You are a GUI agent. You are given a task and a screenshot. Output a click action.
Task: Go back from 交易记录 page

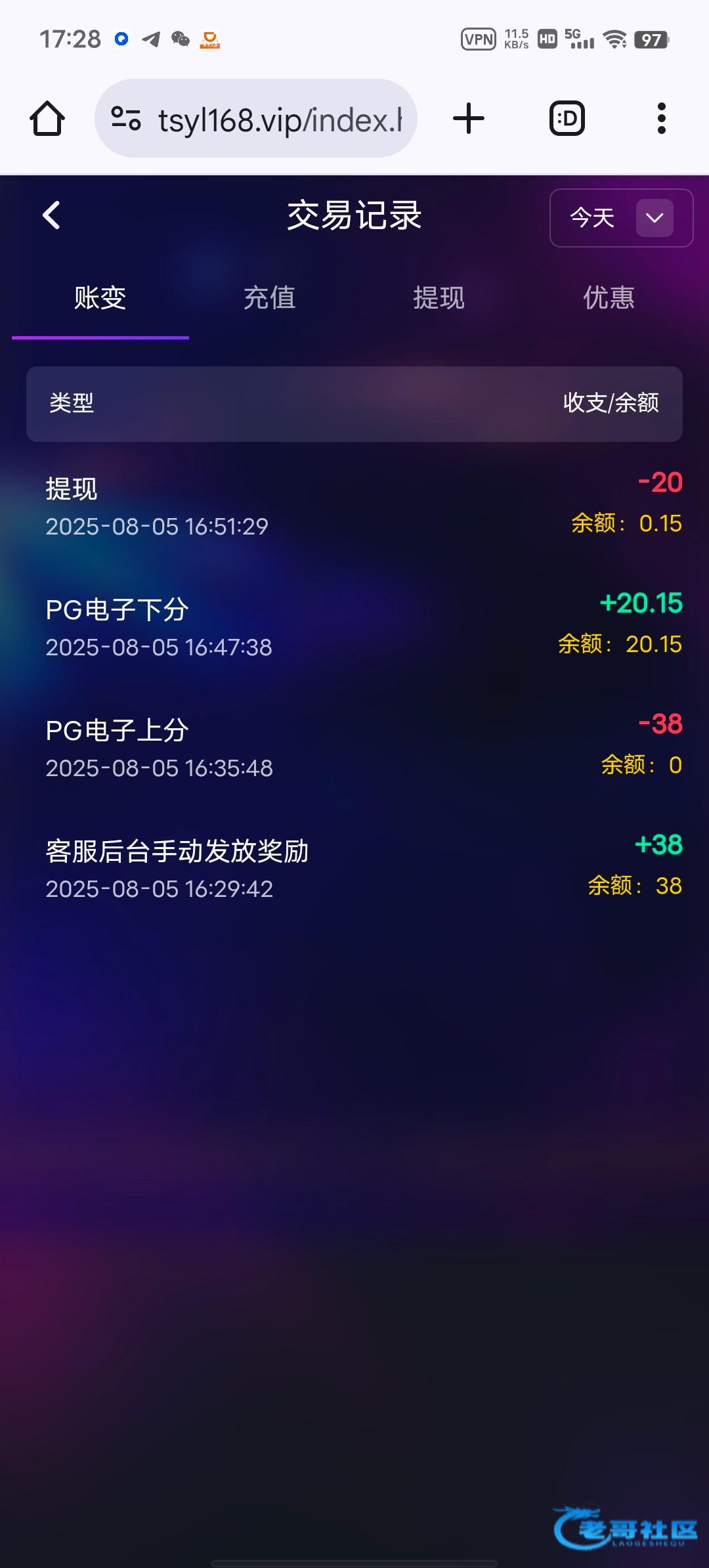click(51, 215)
